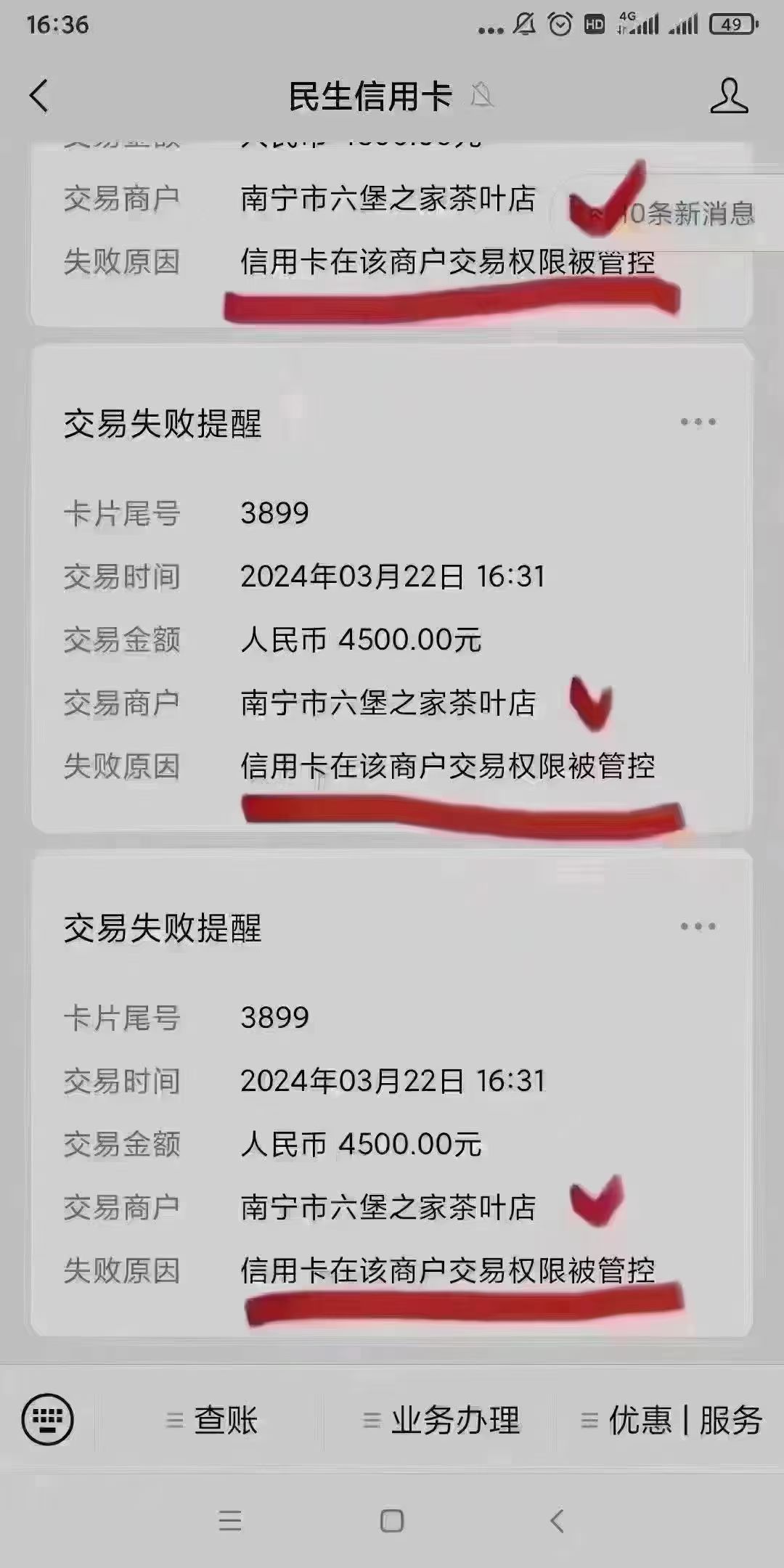784x1568 pixels.
Task: Open the more options on the bottom 交易失败提醒 card
Action: coord(698,926)
